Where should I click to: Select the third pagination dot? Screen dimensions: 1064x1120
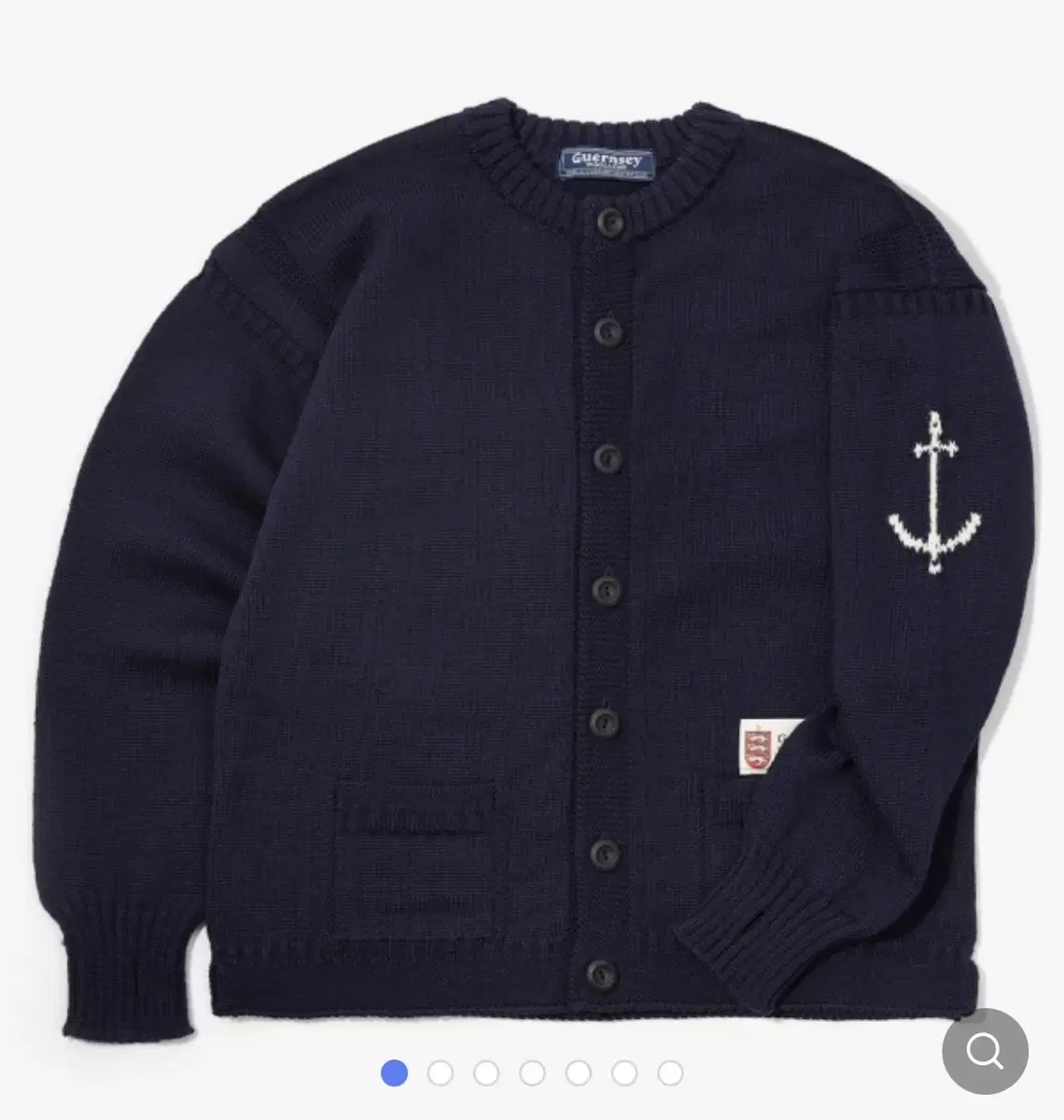486,1075
